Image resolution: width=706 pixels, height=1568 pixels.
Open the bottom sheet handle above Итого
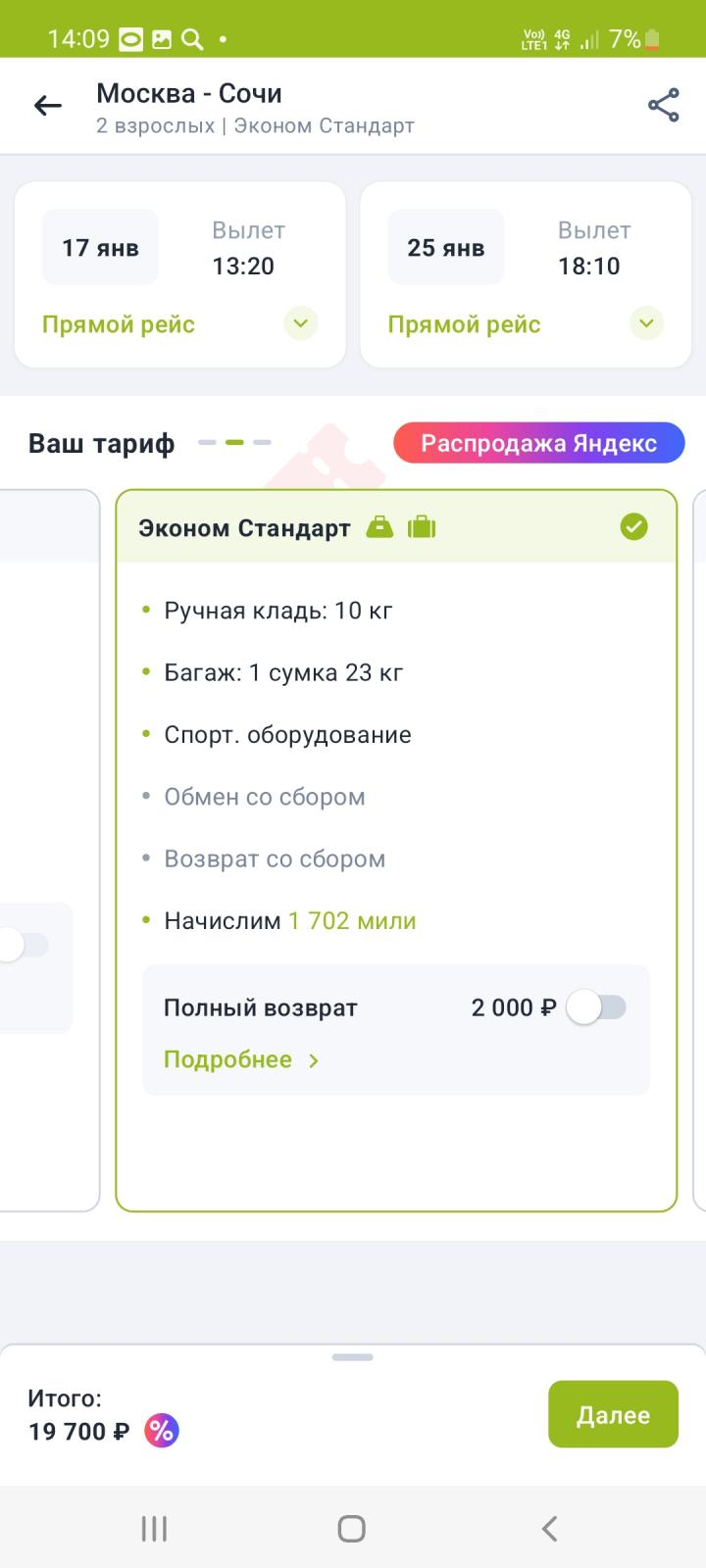(353, 1357)
